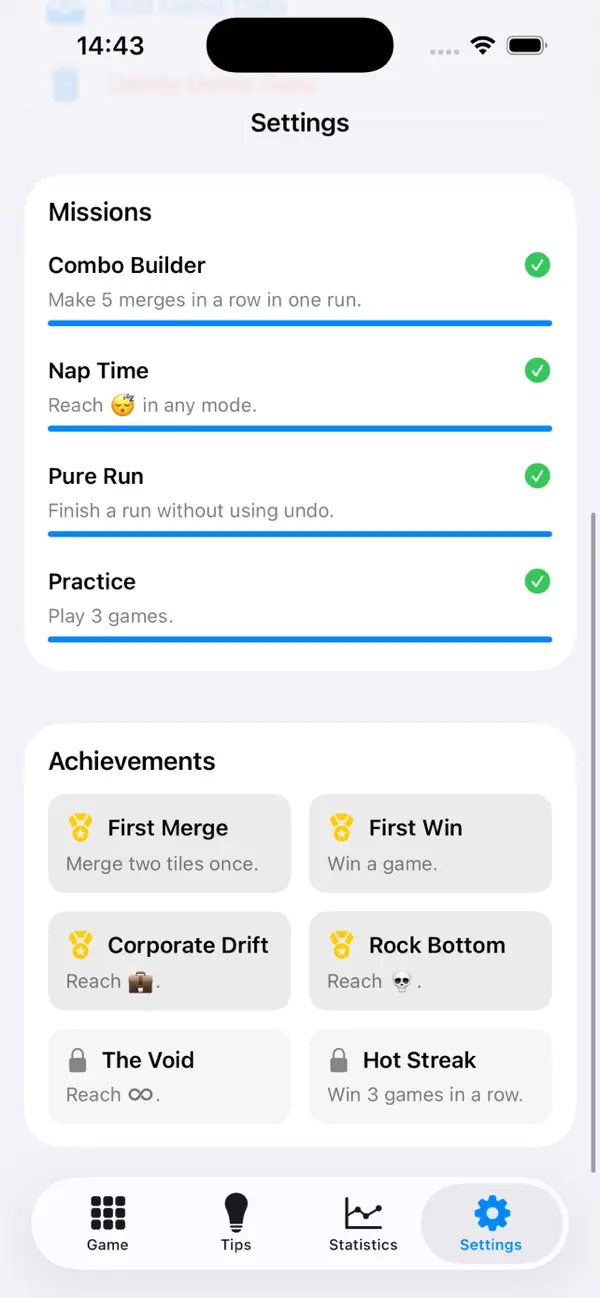Screen dimensions: 600x1298
Task: Select the Settings tab
Action: click(x=491, y=1223)
